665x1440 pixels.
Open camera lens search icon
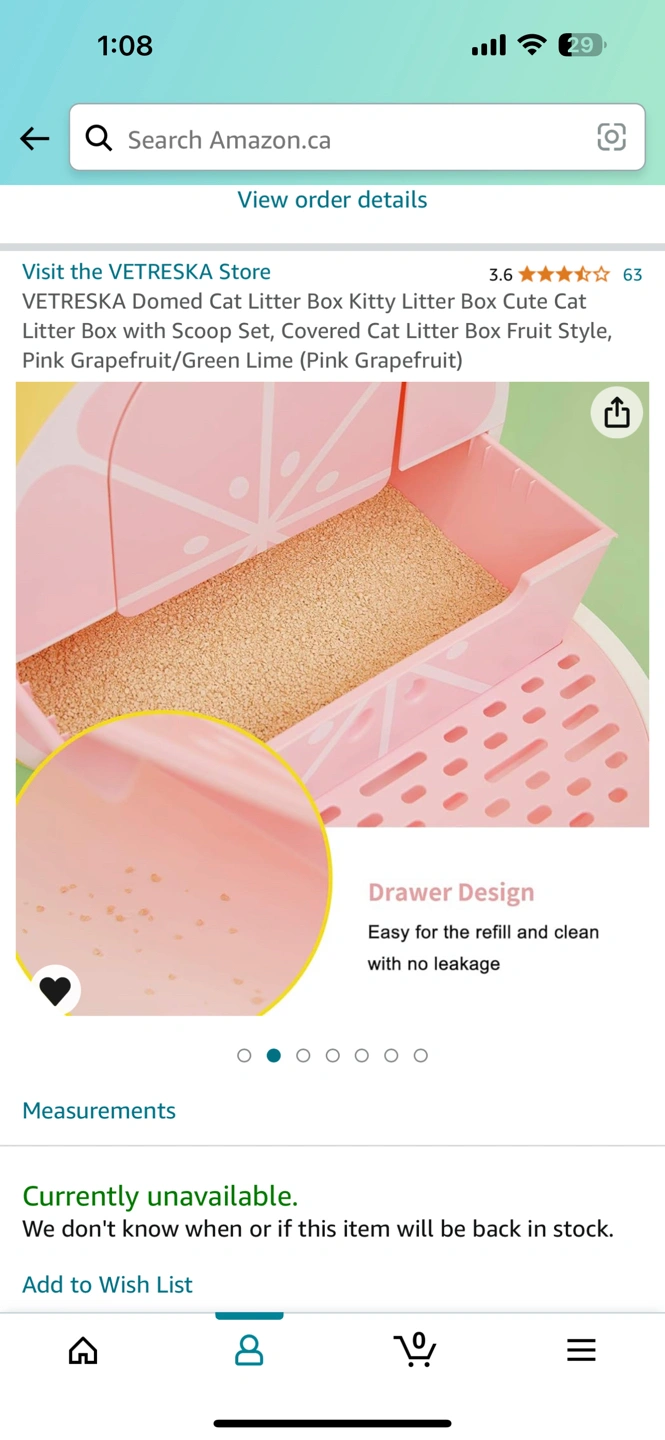pyautogui.click(x=611, y=137)
